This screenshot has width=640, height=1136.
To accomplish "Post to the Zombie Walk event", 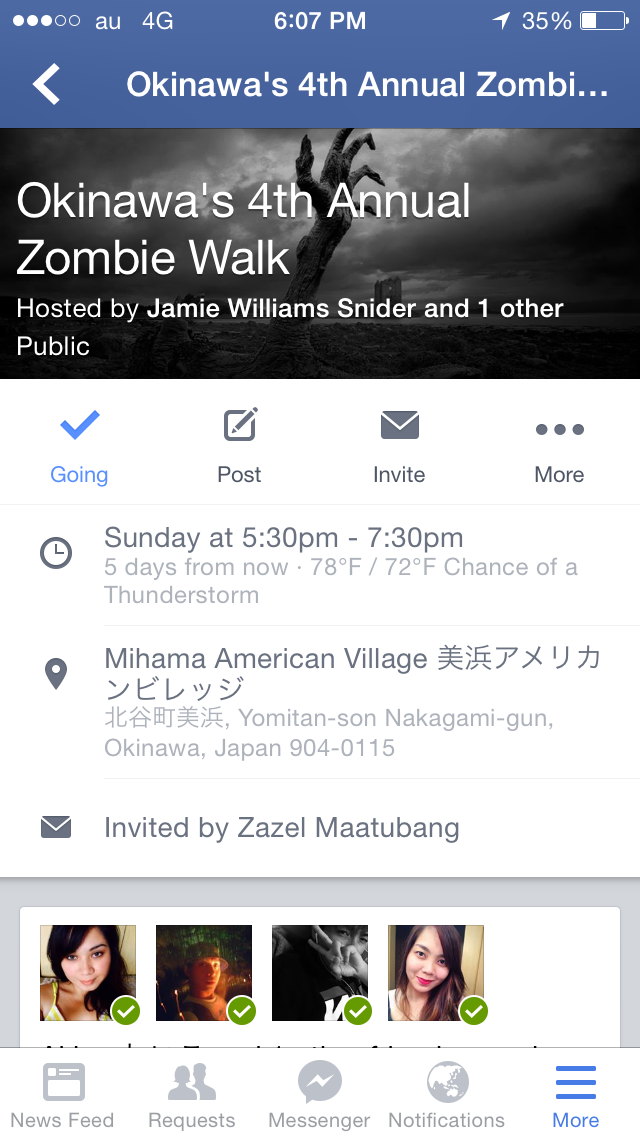I will [x=239, y=445].
